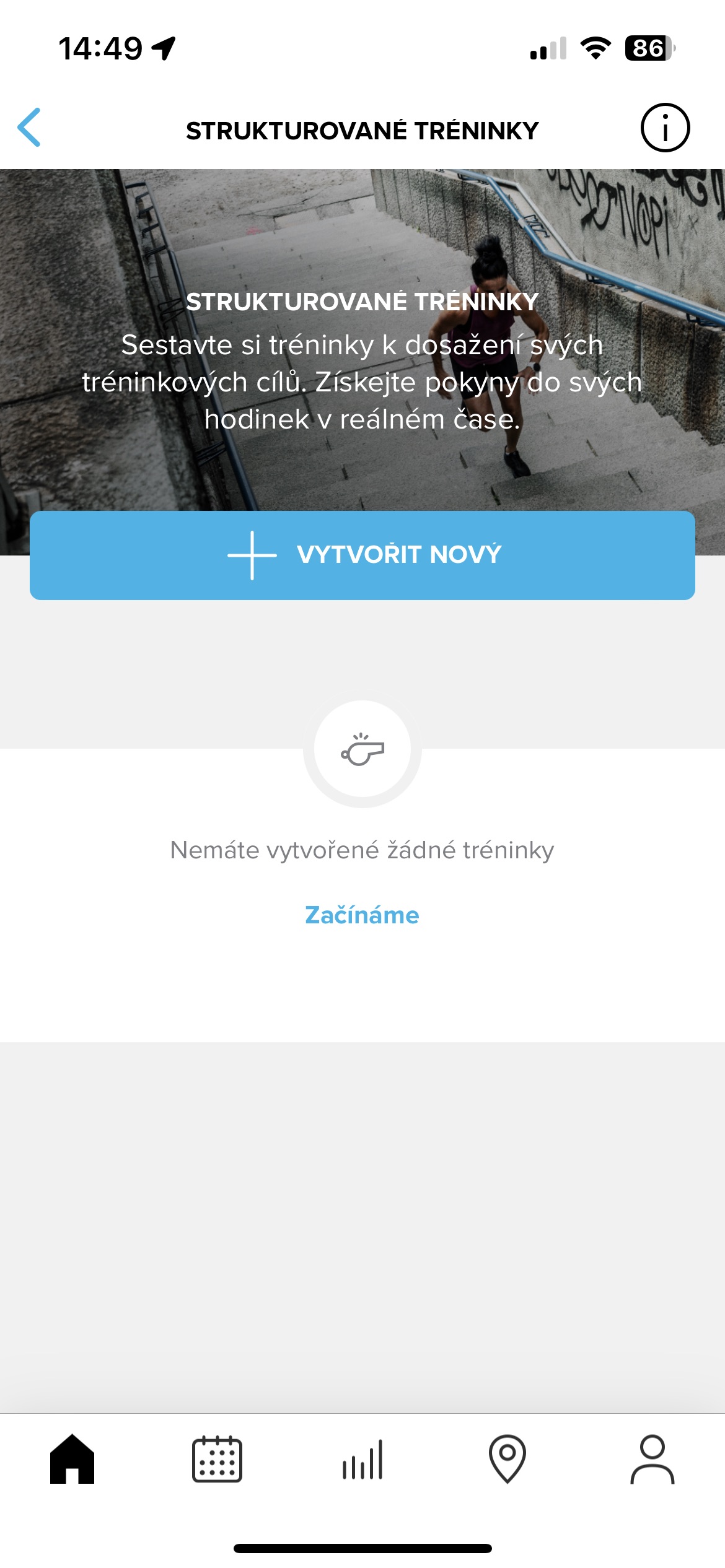Tap the Vytvořit nový button
The width and height of the screenshot is (725, 1568).
click(x=362, y=555)
